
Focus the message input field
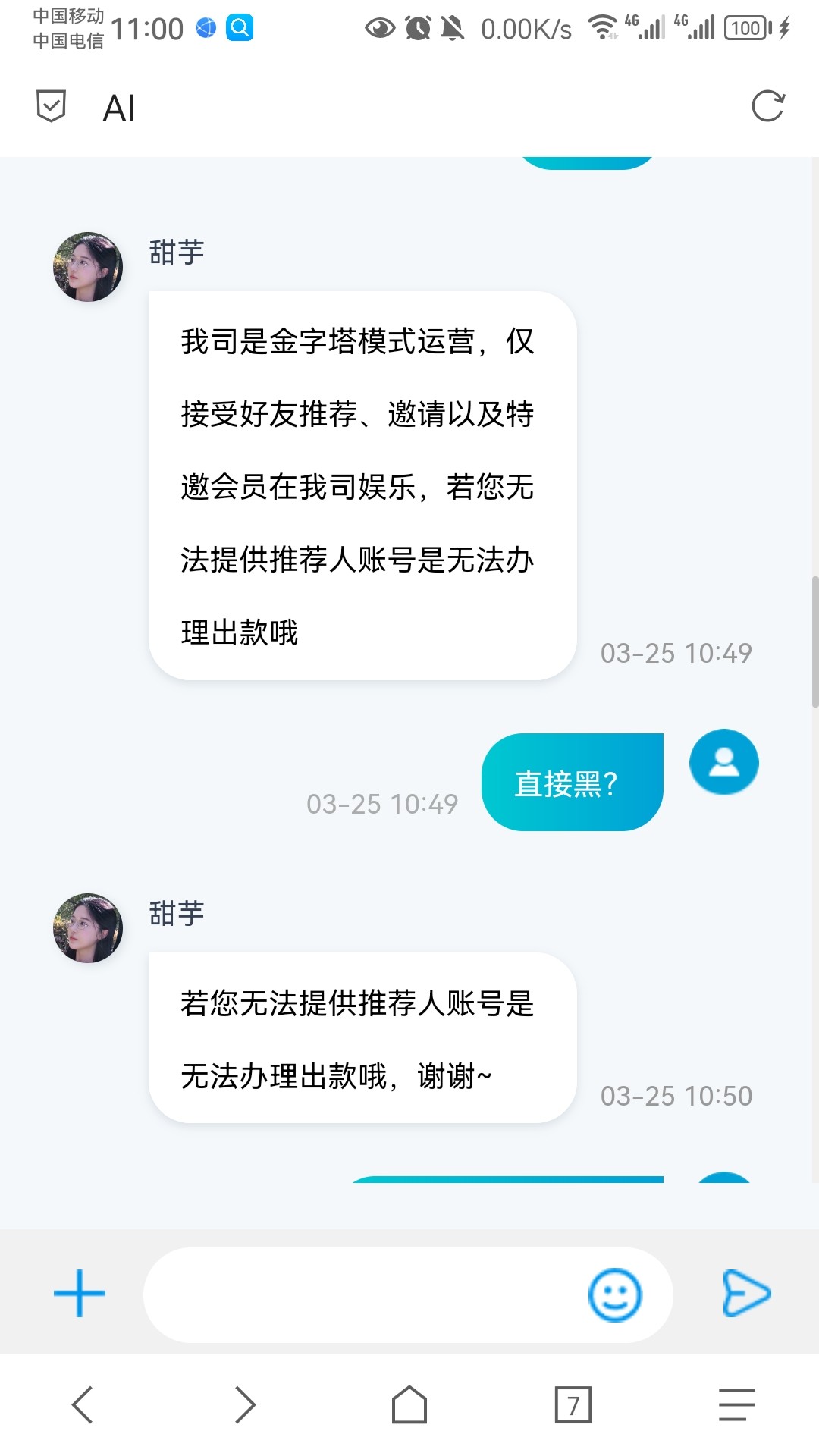[364, 1294]
